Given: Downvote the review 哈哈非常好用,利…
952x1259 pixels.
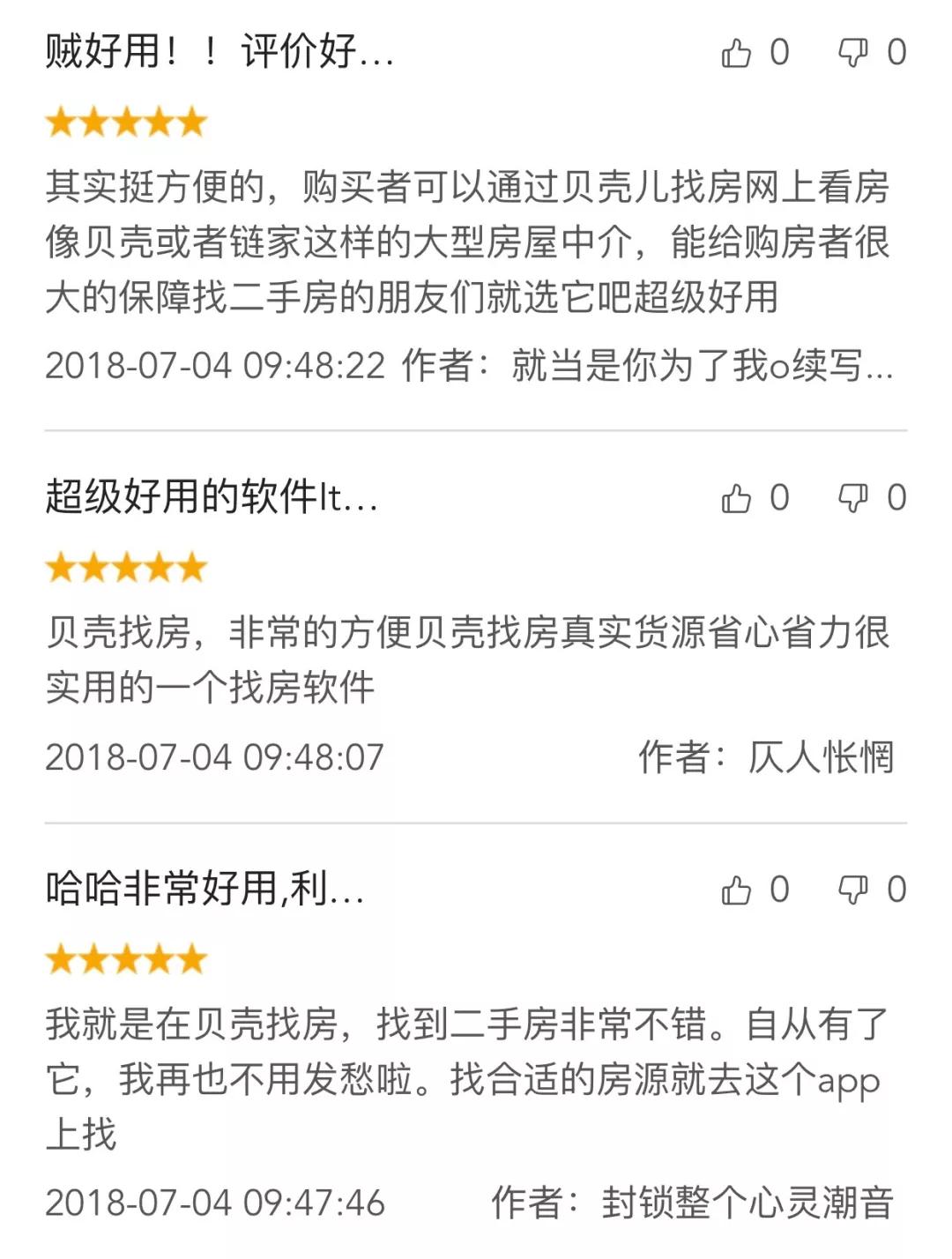Looking at the screenshot, I should point(852,890).
